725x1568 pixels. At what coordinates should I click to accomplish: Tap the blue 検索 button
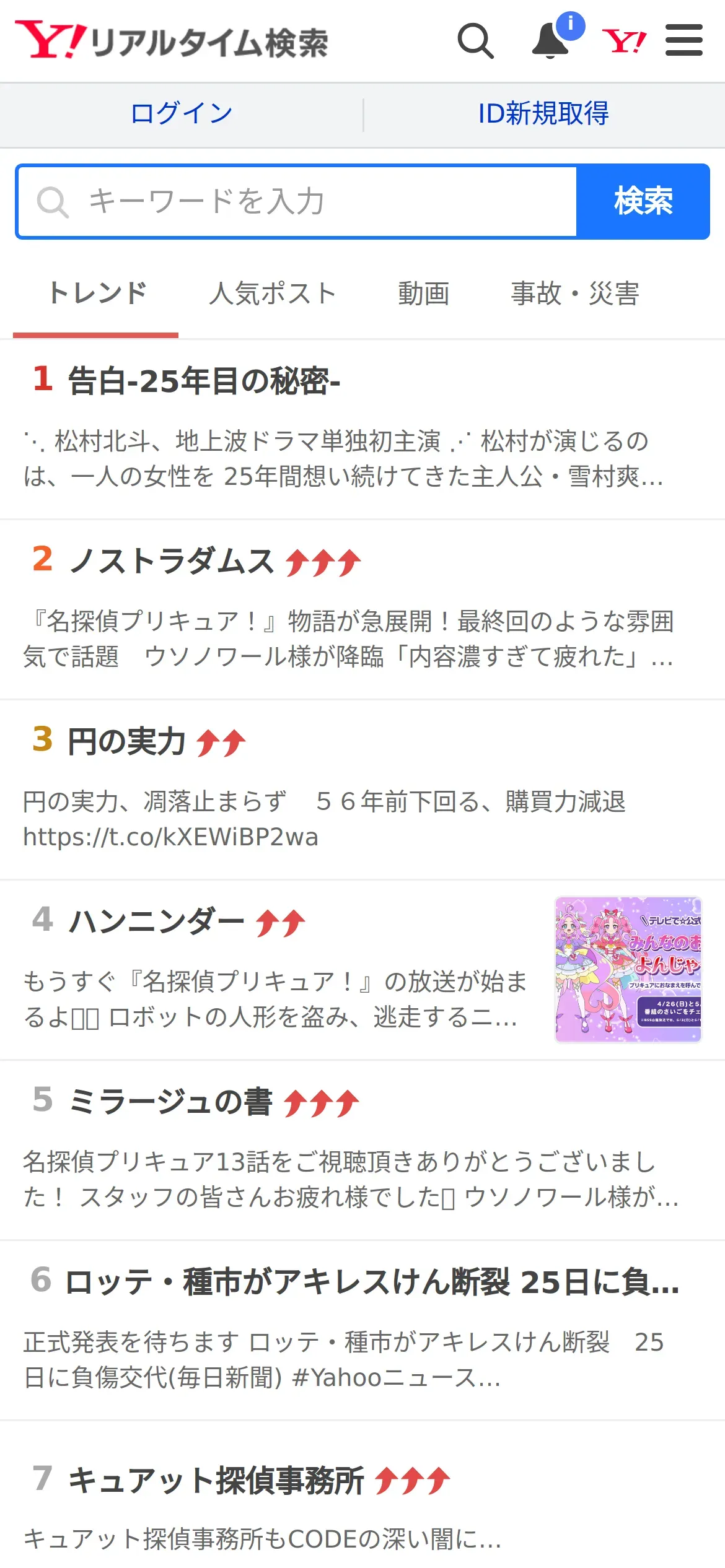click(643, 202)
